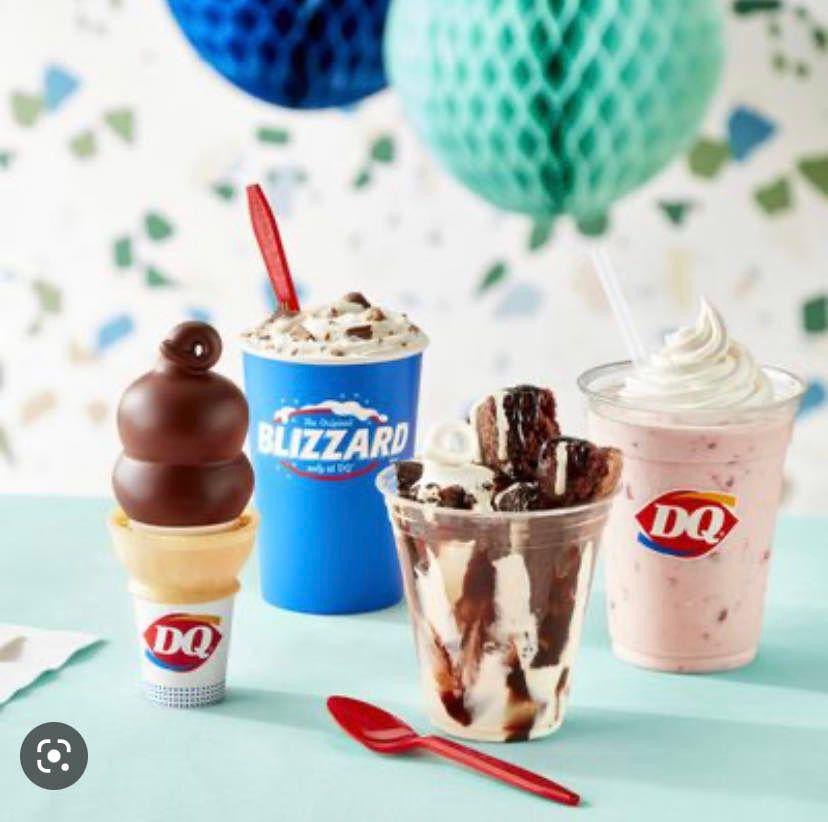Screen dimensions: 828x822
Task: Tap the visual search lens icon
Action: pyautogui.click(x=54, y=755)
